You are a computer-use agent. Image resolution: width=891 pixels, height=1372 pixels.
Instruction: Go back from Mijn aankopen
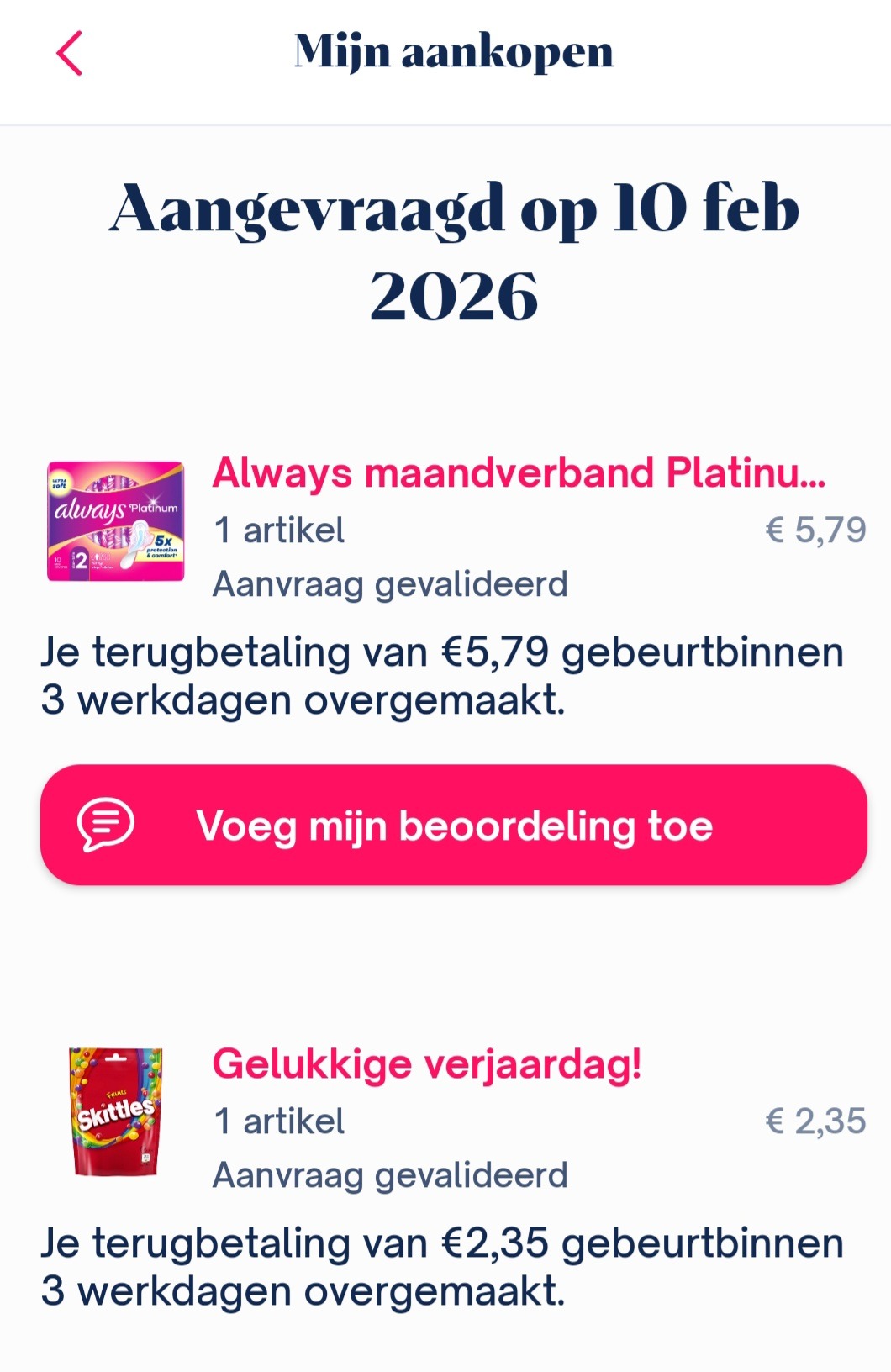click(x=70, y=54)
